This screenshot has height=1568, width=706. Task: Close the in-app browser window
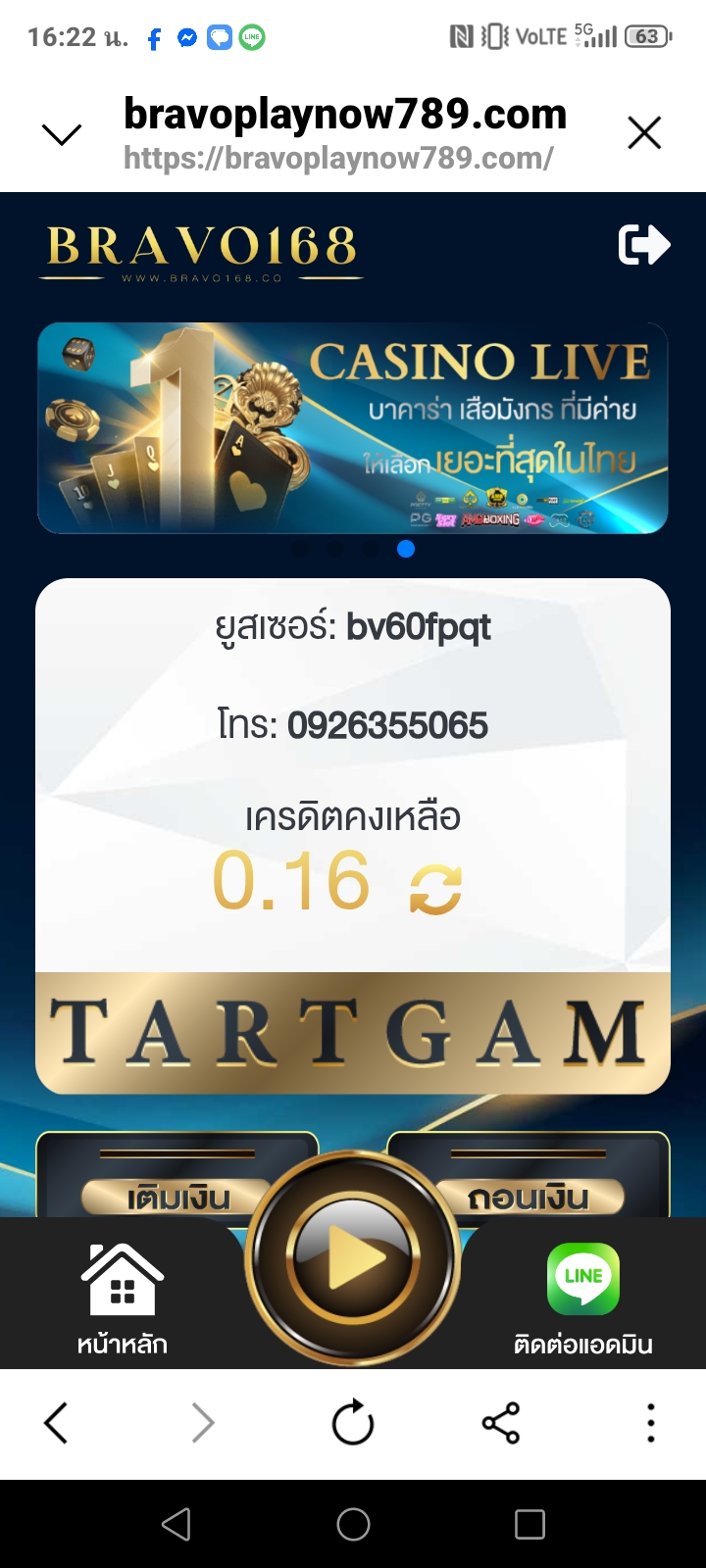coord(644,132)
